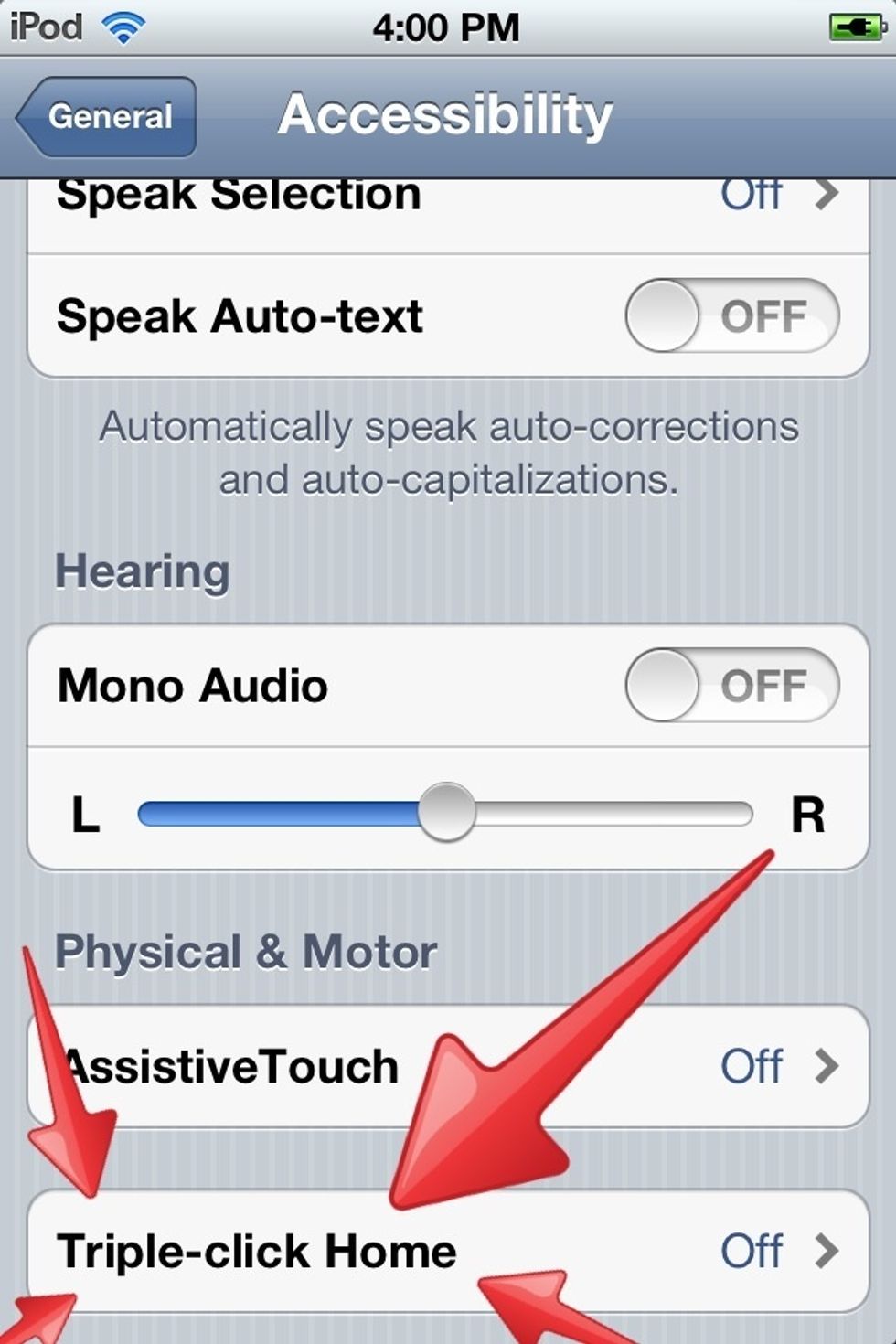Screen dimensions: 896x1344
Task: Open Triple-click Home options
Action: click(x=448, y=1251)
